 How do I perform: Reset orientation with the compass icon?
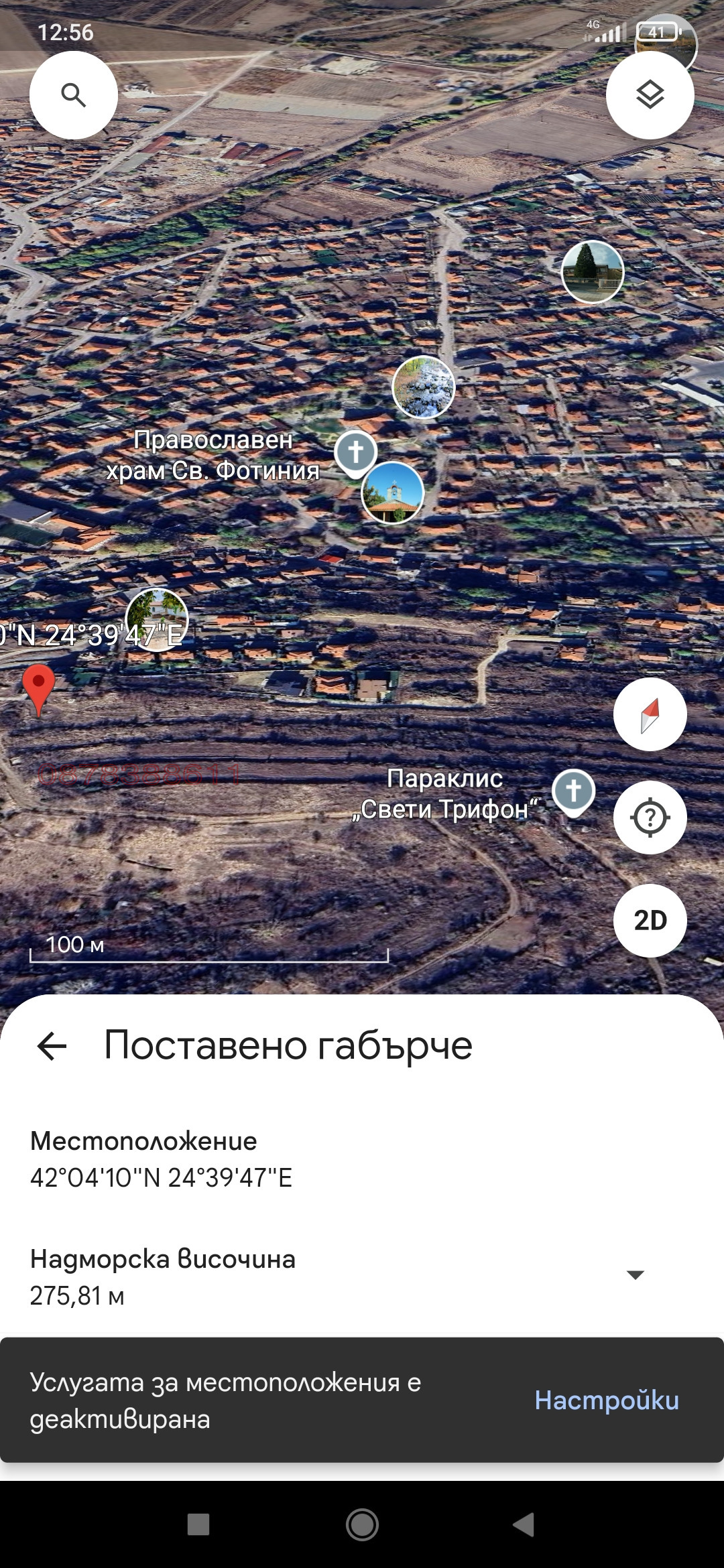pyautogui.click(x=650, y=714)
